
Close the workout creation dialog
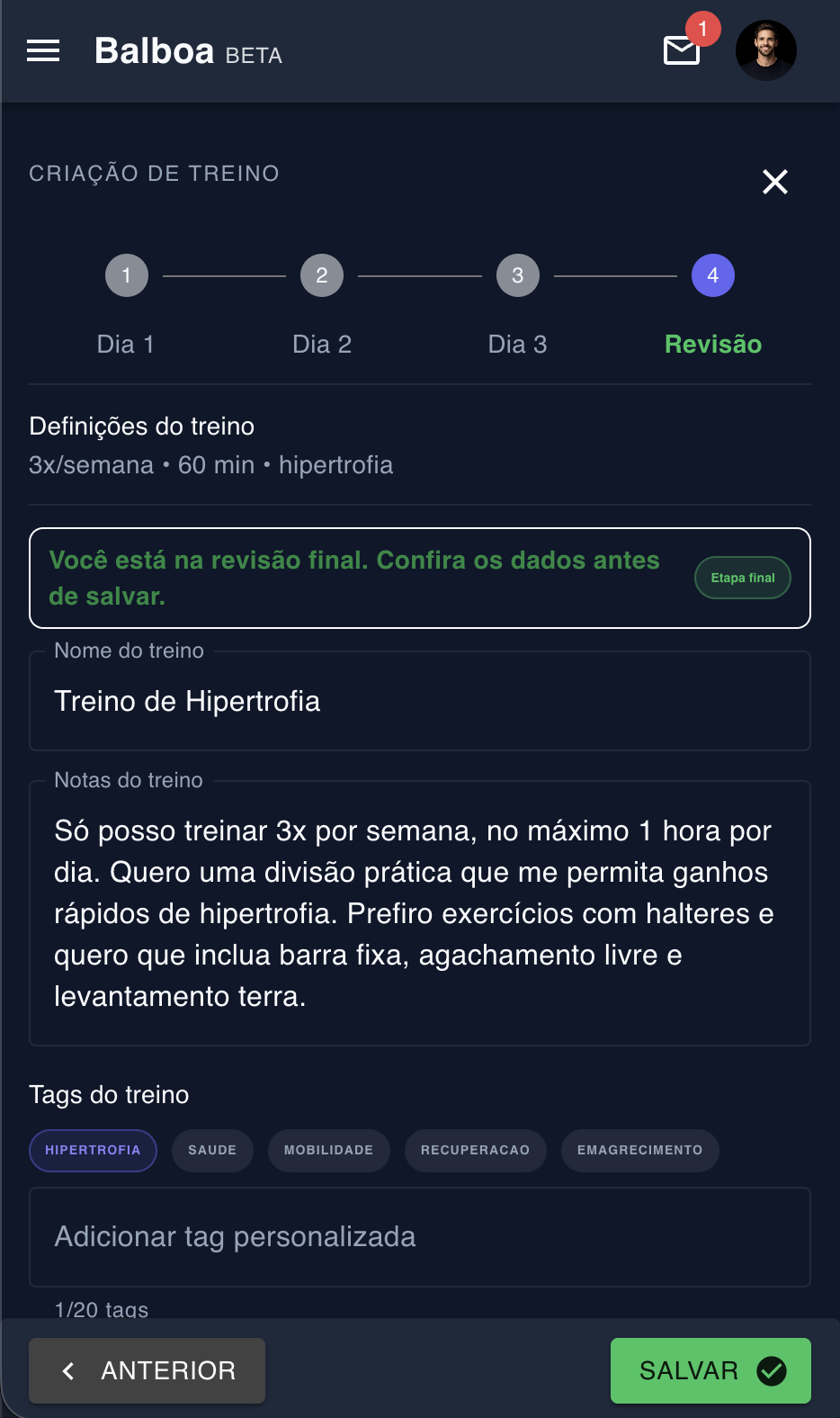tap(775, 182)
